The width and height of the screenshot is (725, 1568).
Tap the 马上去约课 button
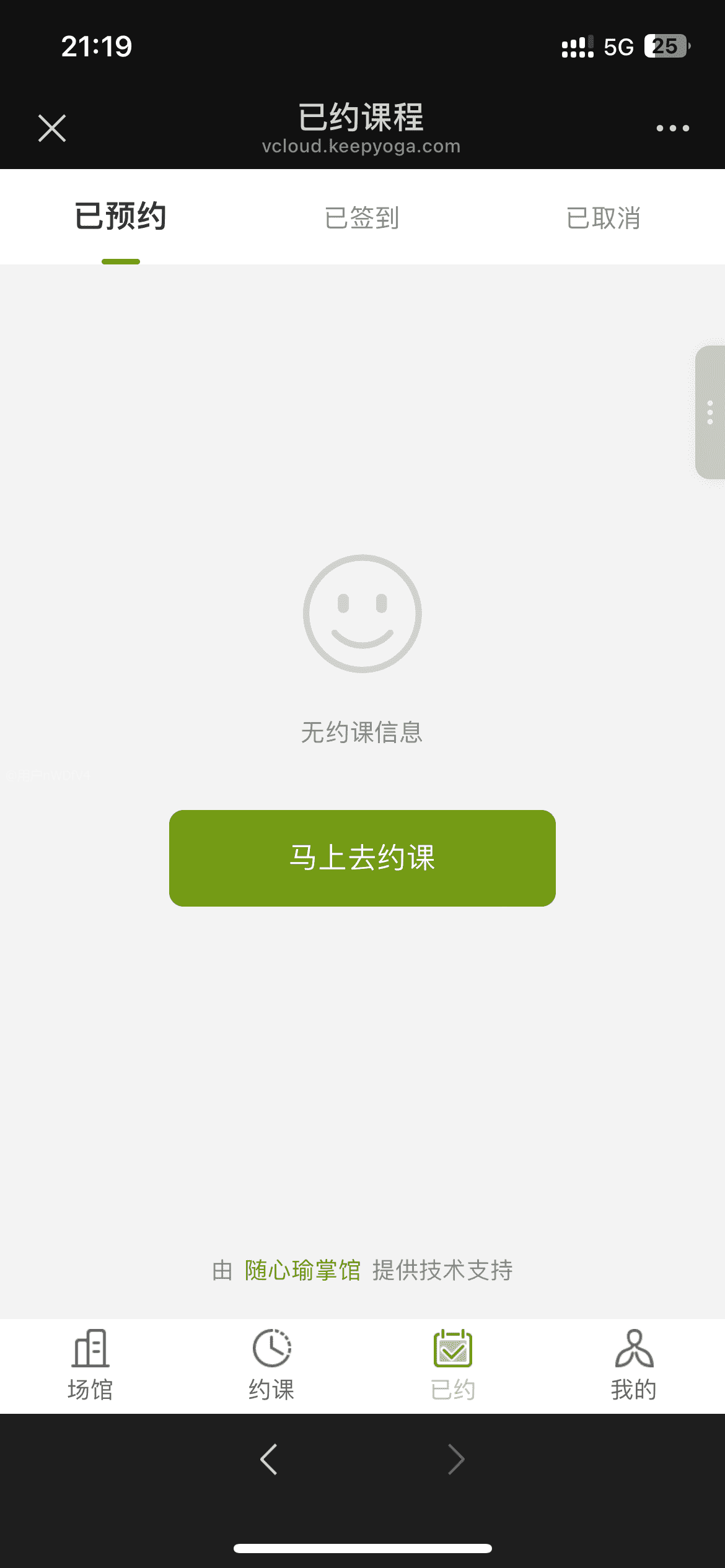click(362, 858)
